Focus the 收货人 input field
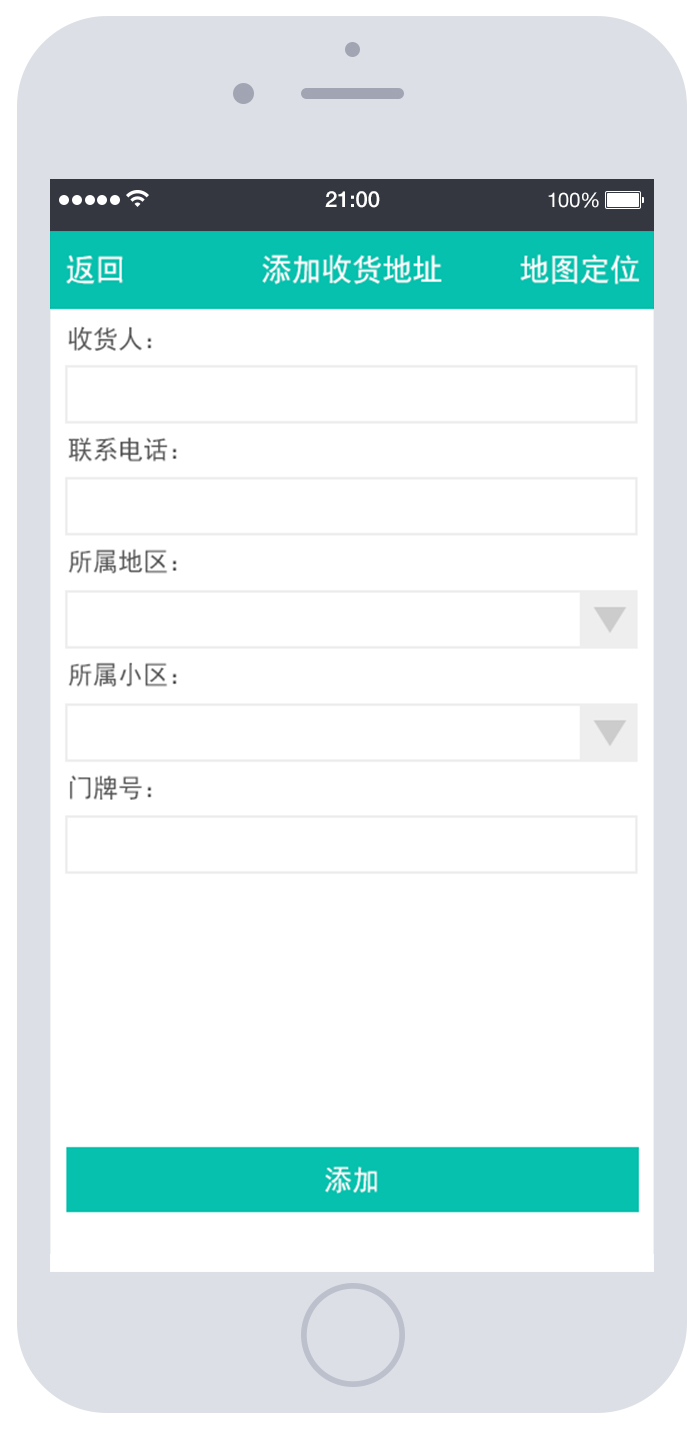 (x=351, y=394)
